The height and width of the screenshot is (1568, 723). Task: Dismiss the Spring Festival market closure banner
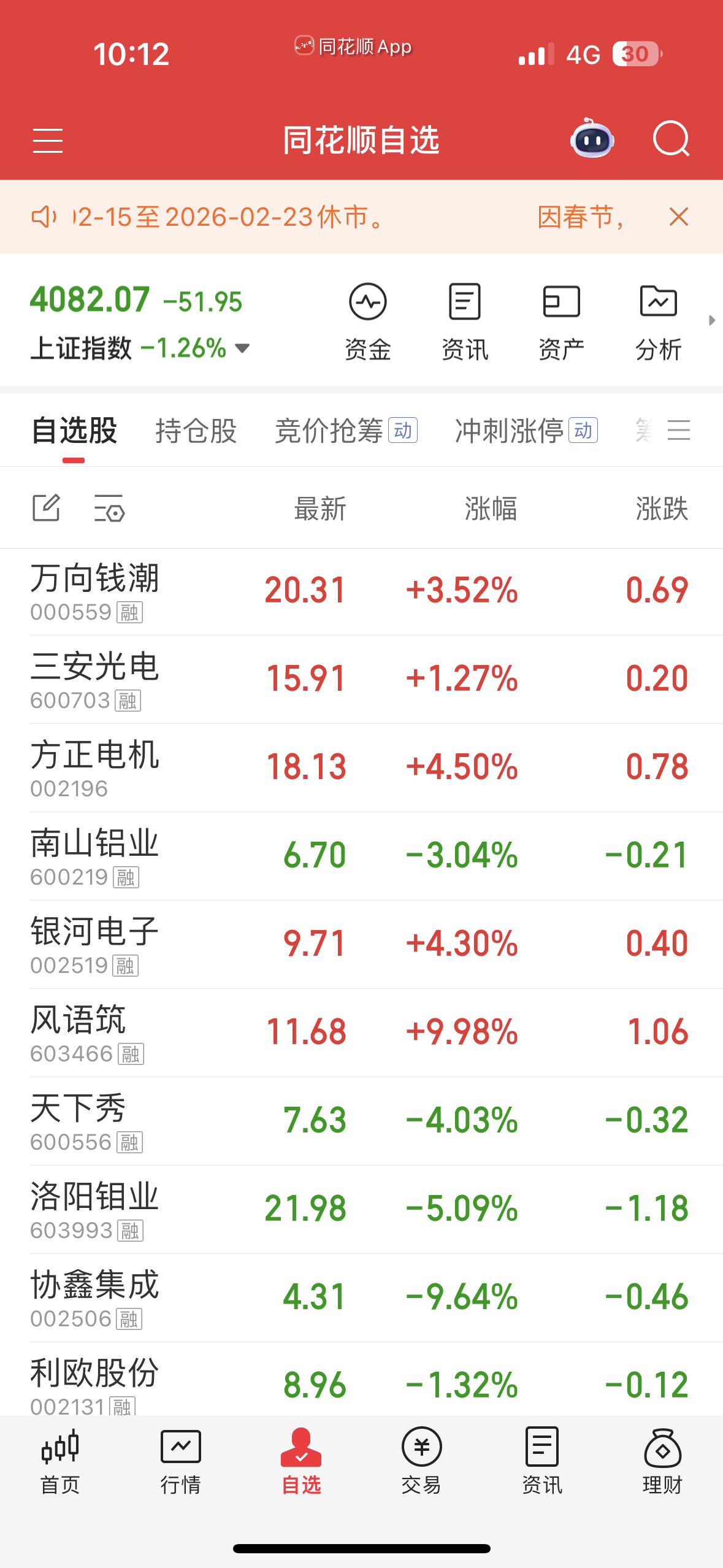(677, 217)
